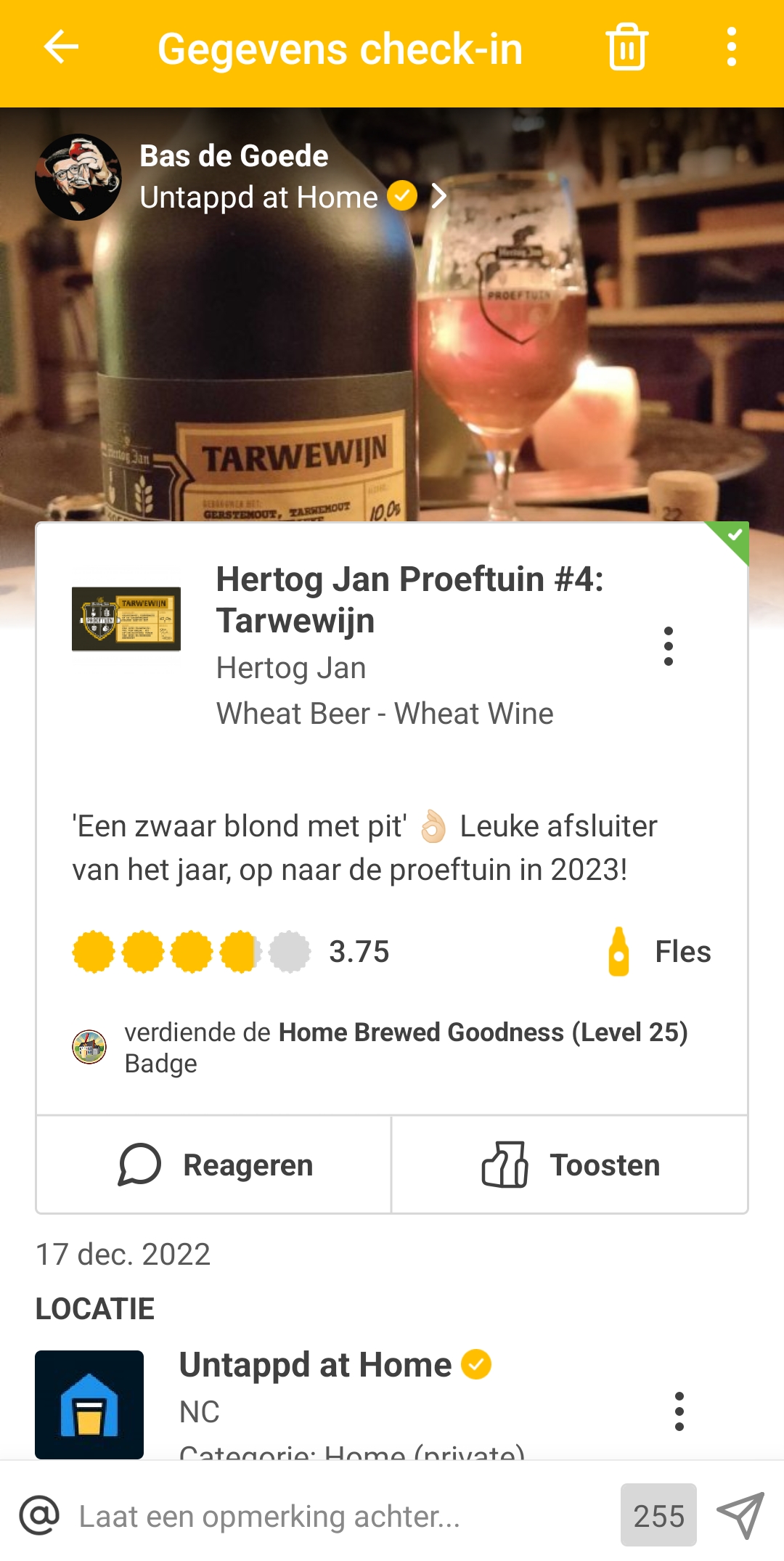This screenshot has width=784, height=1561.
Task: Tap the Reageren speech bubble icon
Action: click(140, 1164)
